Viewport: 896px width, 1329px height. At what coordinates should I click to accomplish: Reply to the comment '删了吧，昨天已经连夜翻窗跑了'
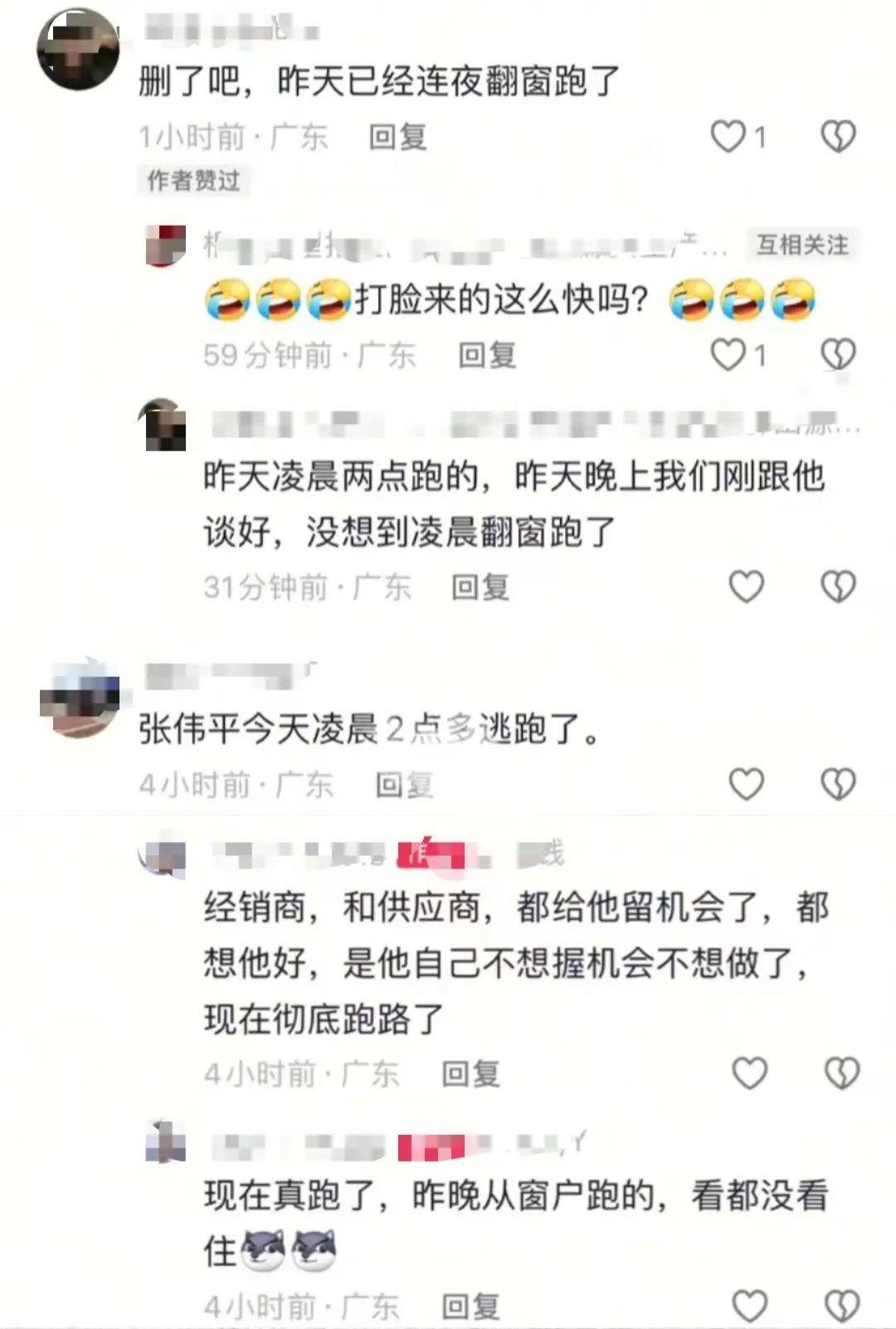(x=397, y=137)
